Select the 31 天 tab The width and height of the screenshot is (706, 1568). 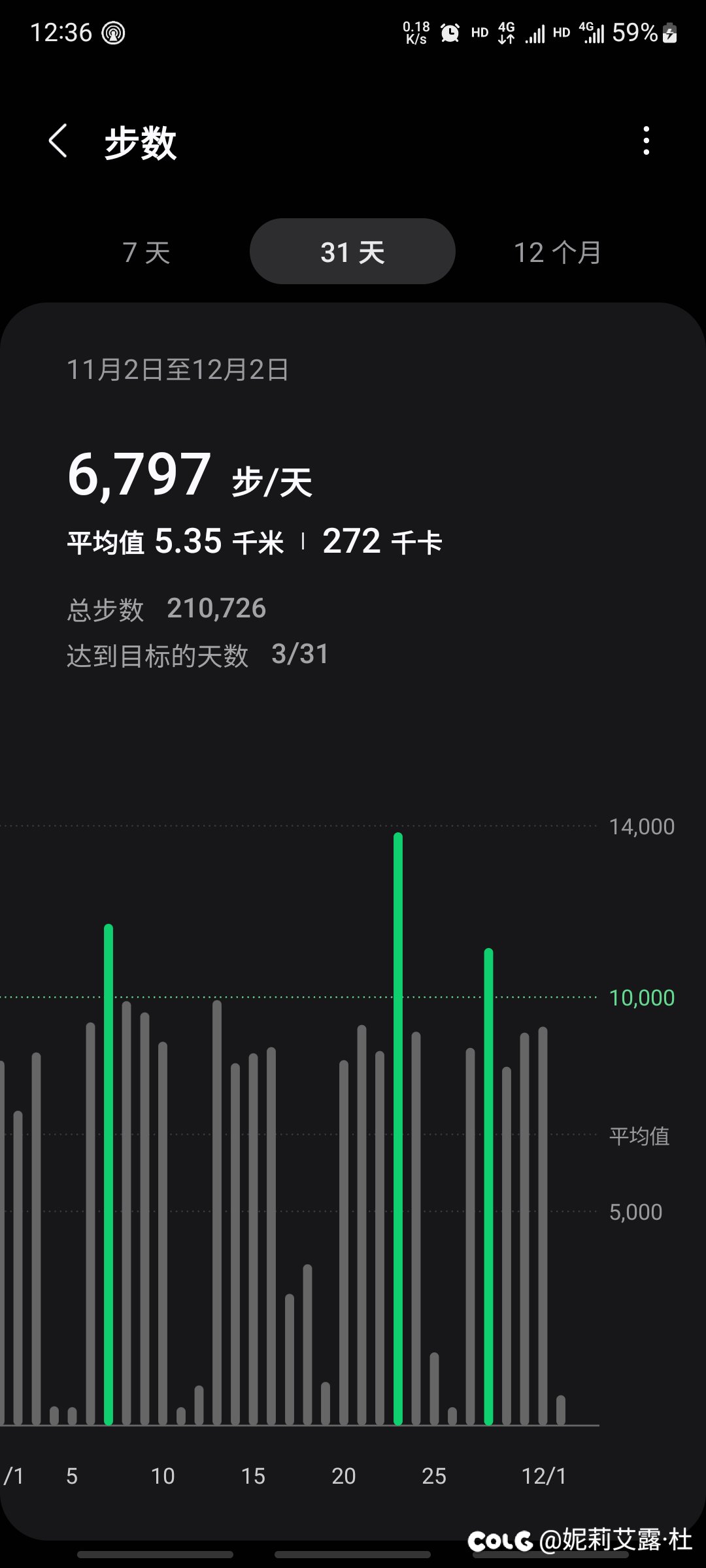pyautogui.click(x=352, y=252)
